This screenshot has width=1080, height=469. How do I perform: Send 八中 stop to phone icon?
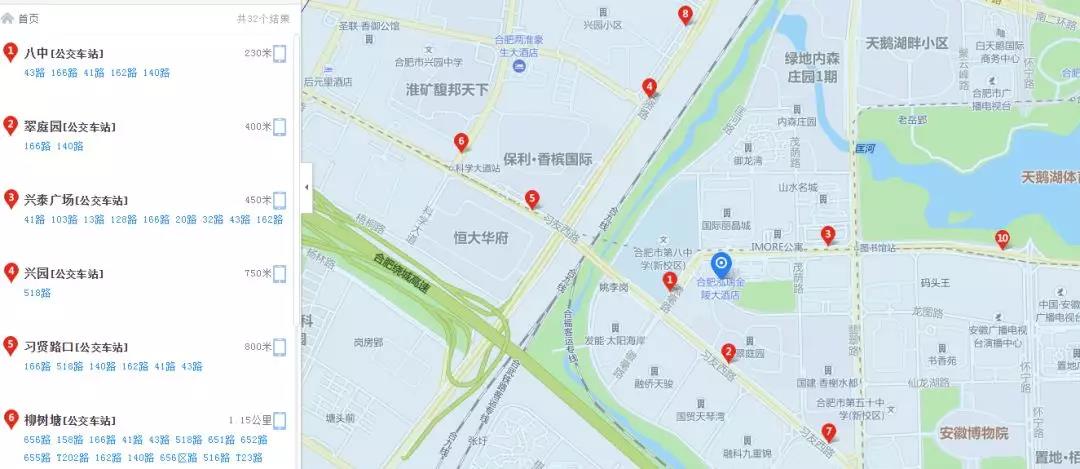click(x=281, y=54)
